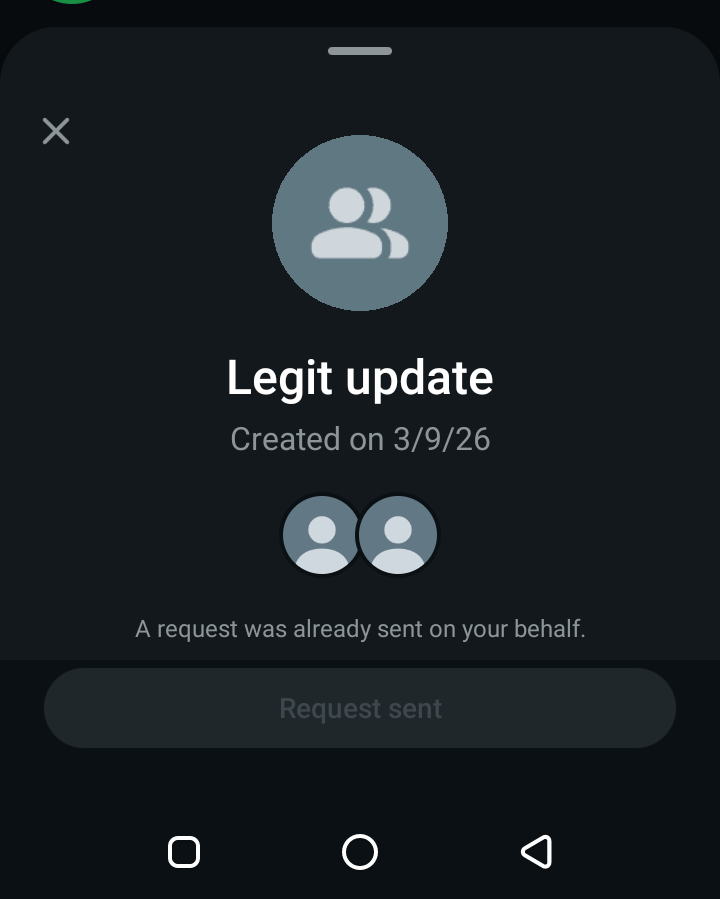Go to the home screen
The image size is (720, 899).
pos(360,852)
